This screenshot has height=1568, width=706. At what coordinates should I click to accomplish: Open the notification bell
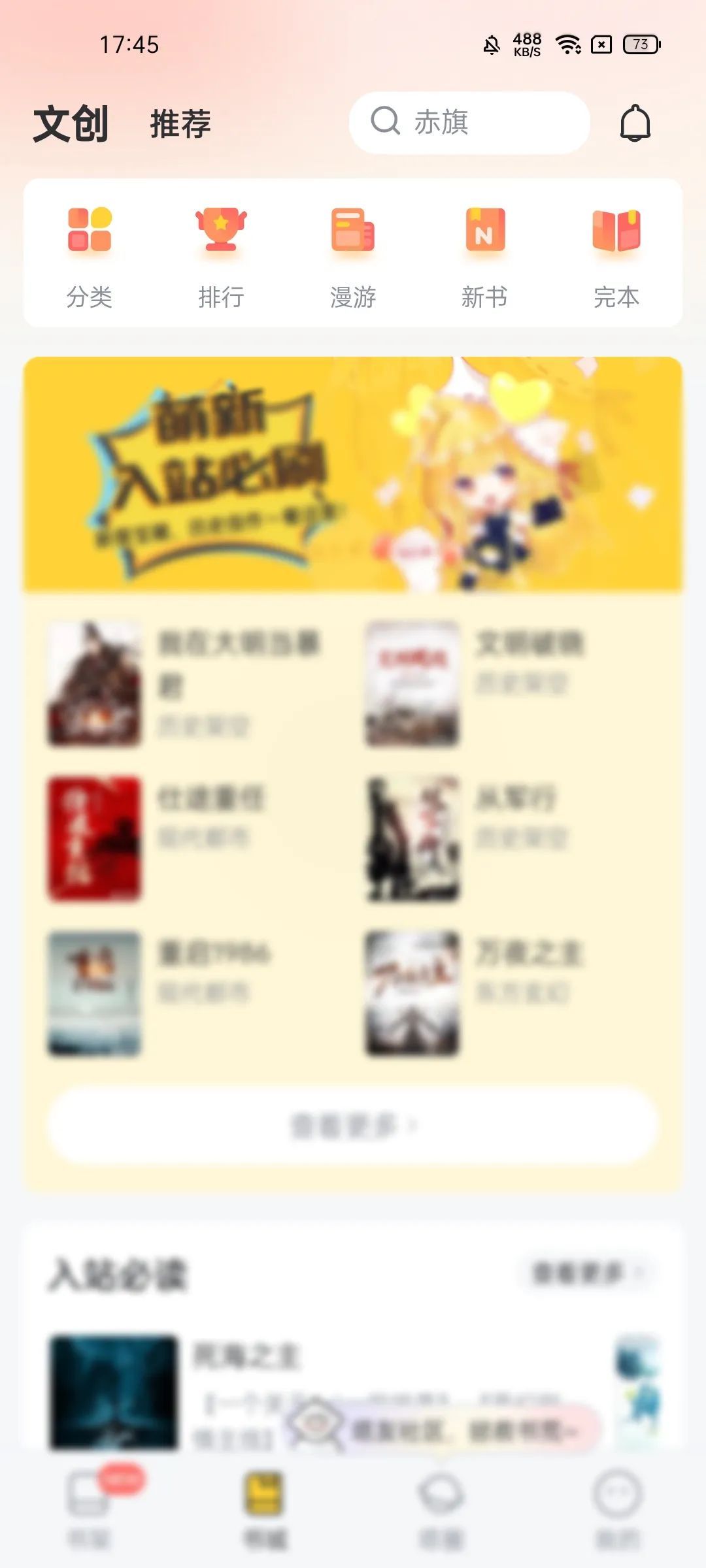coord(635,123)
